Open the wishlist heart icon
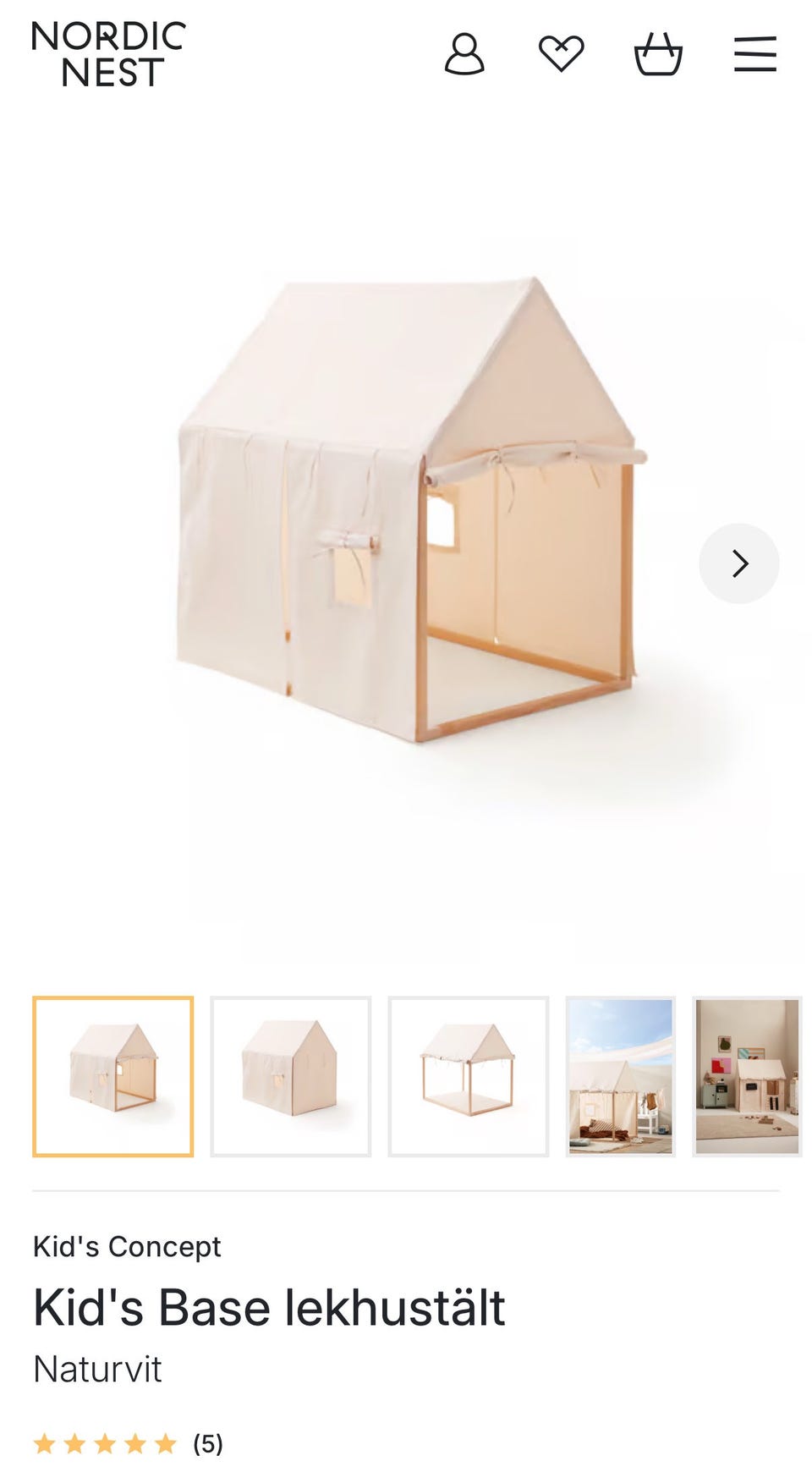The height and width of the screenshot is (1472, 812). [562, 55]
